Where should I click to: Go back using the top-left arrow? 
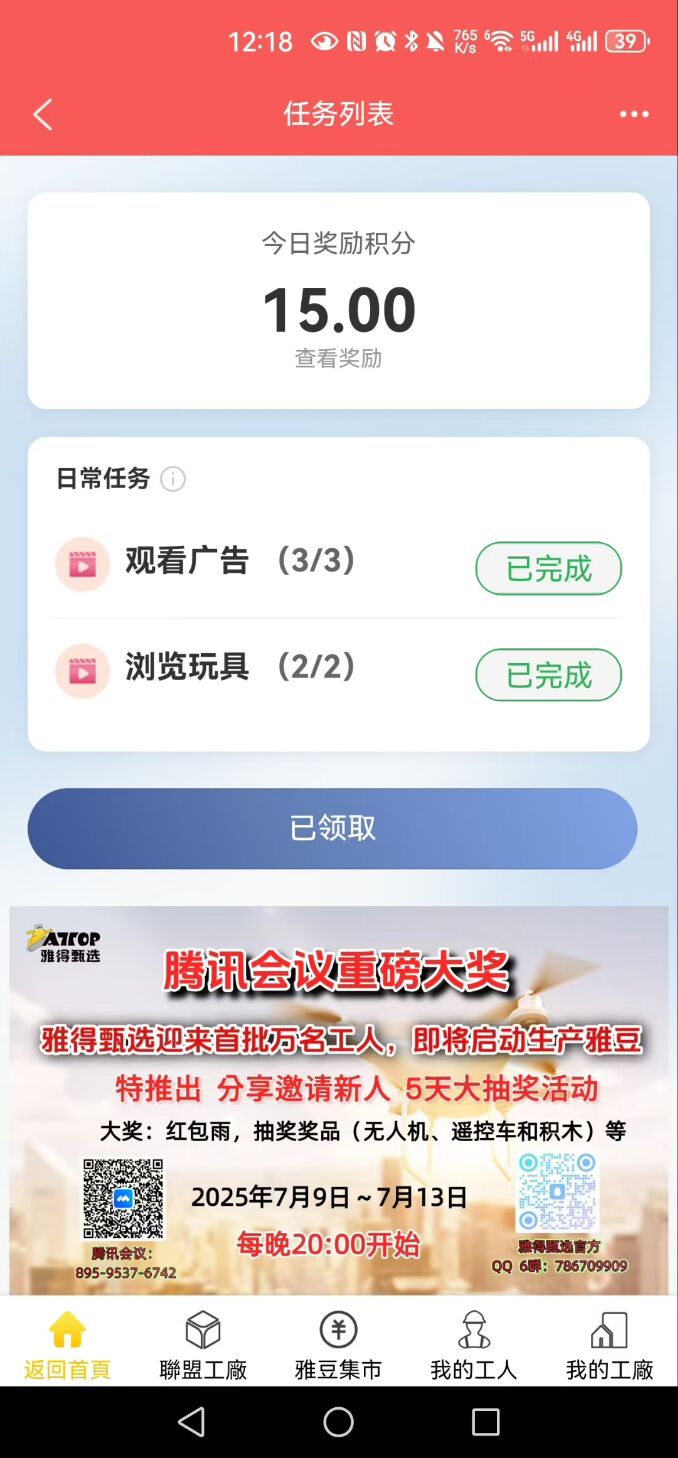point(42,115)
